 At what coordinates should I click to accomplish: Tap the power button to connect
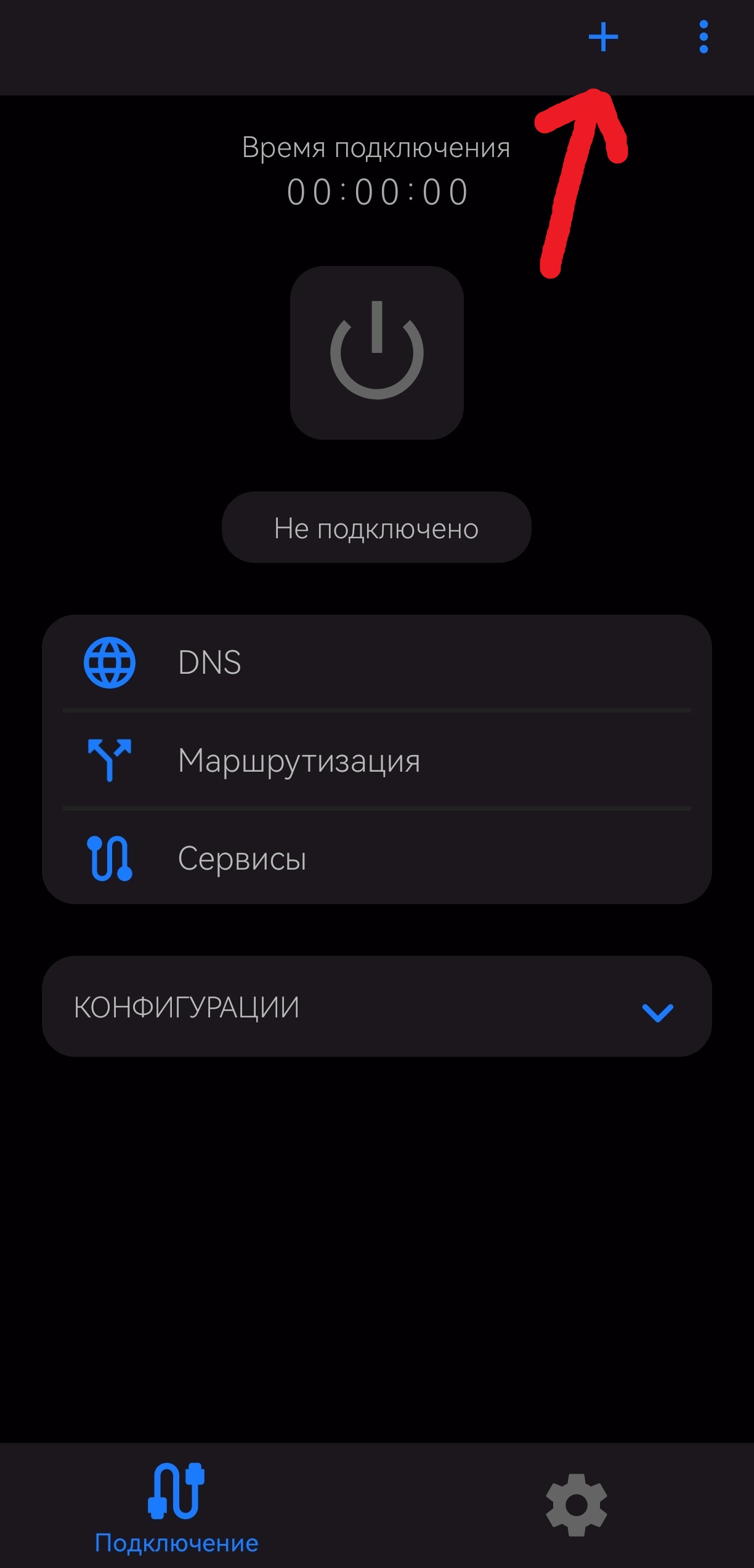click(x=376, y=352)
